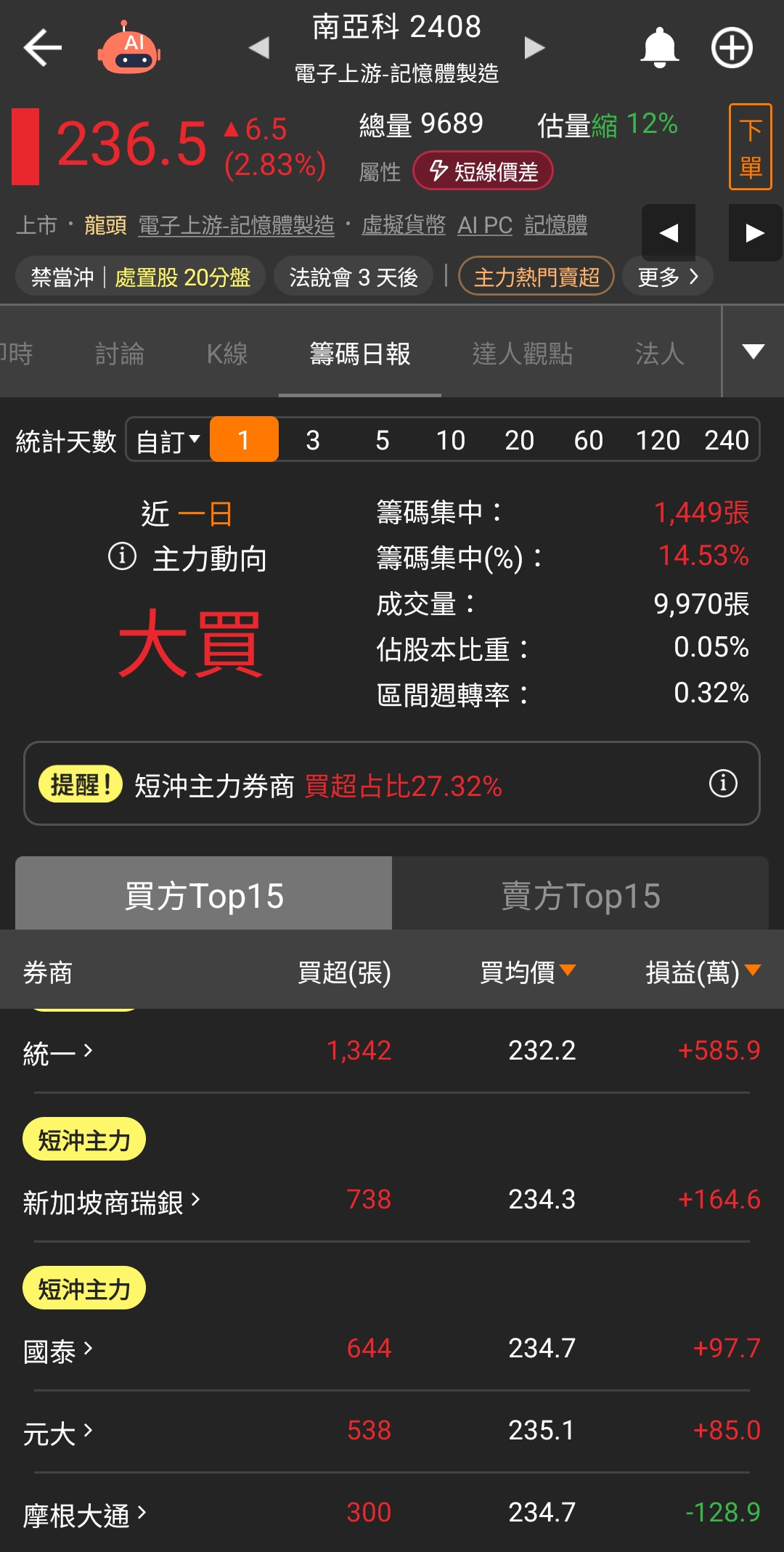This screenshot has height=1552, width=784.
Task: Add stock to watchlist with plus icon
Action: (731, 48)
